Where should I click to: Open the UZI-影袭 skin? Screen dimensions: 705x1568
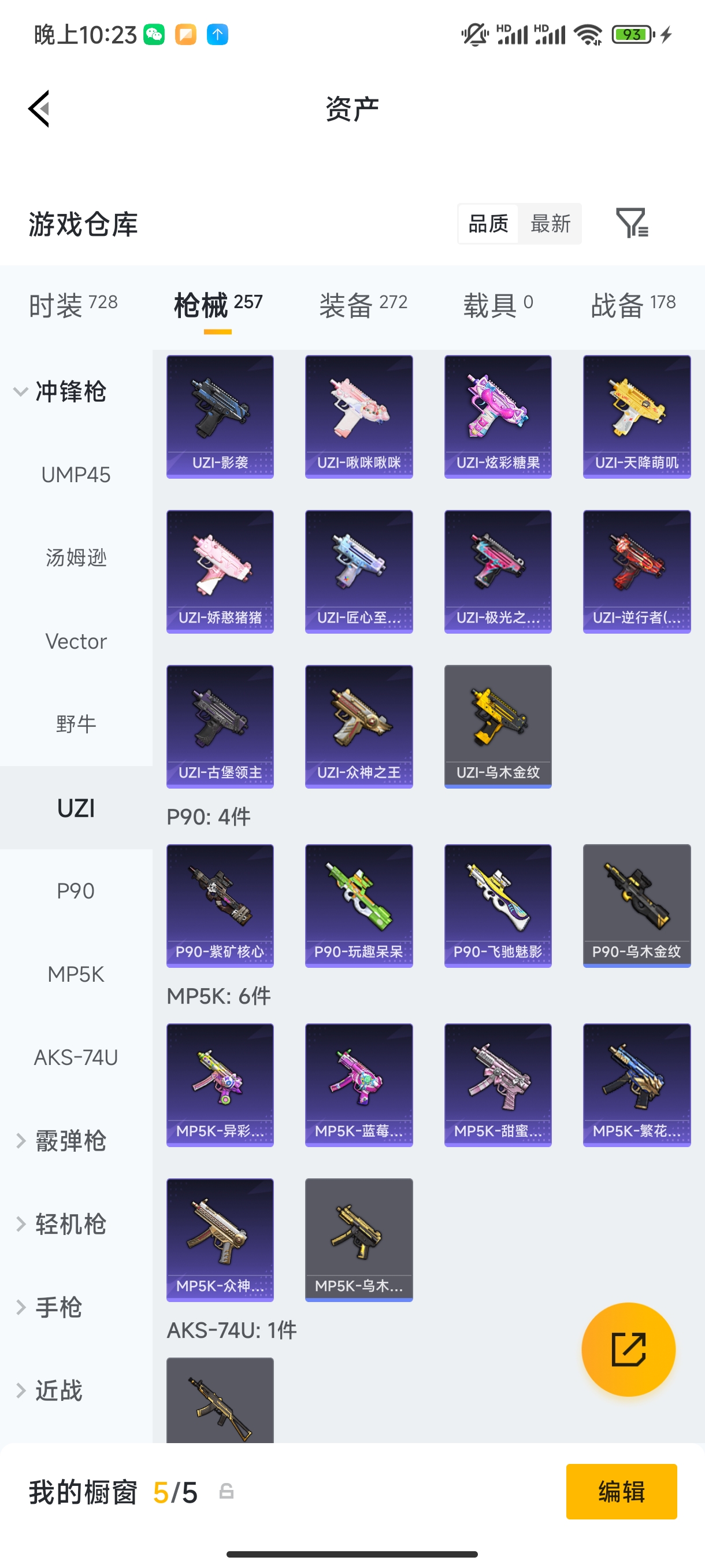(x=220, y=416)
